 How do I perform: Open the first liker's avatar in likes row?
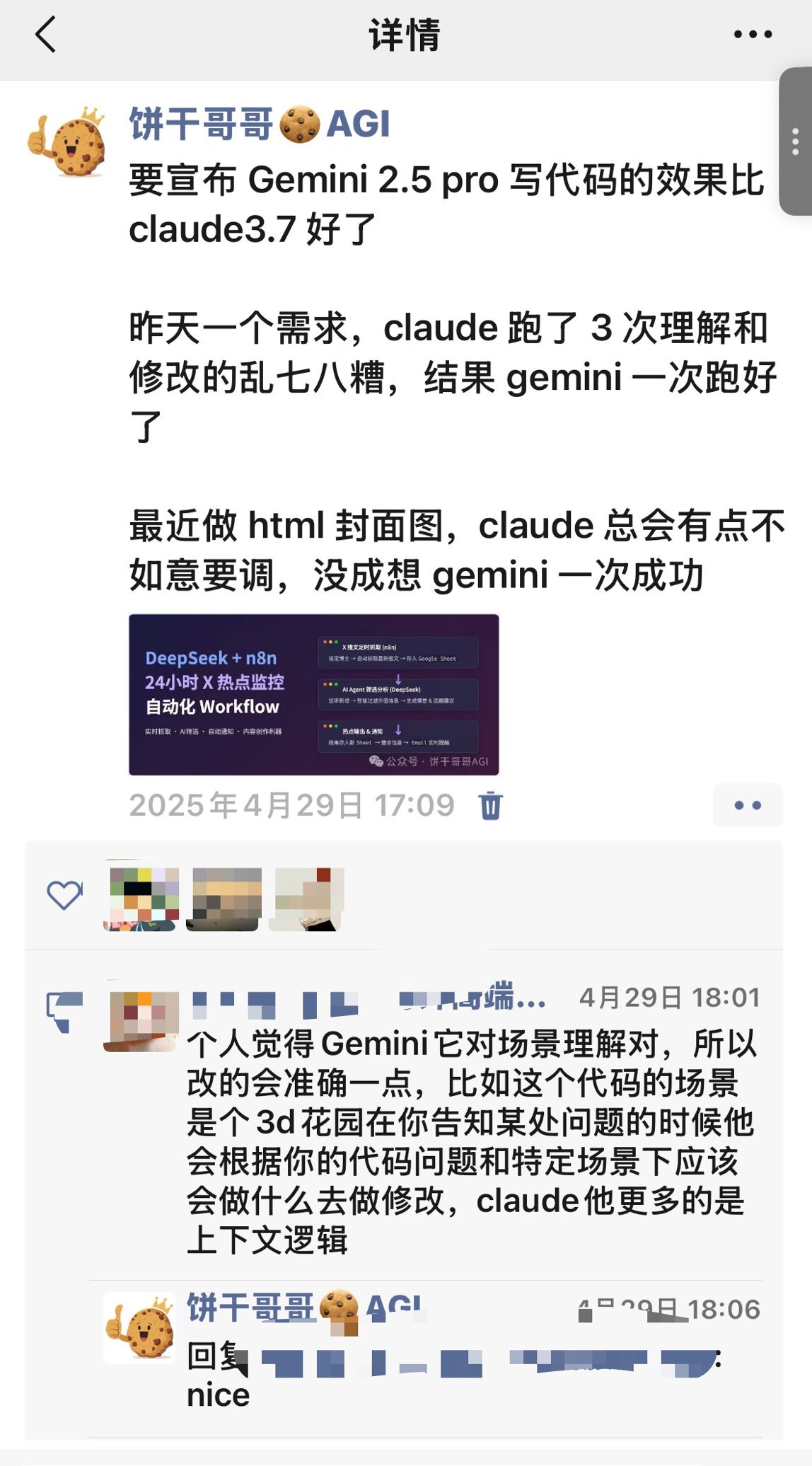click(141, 899)
